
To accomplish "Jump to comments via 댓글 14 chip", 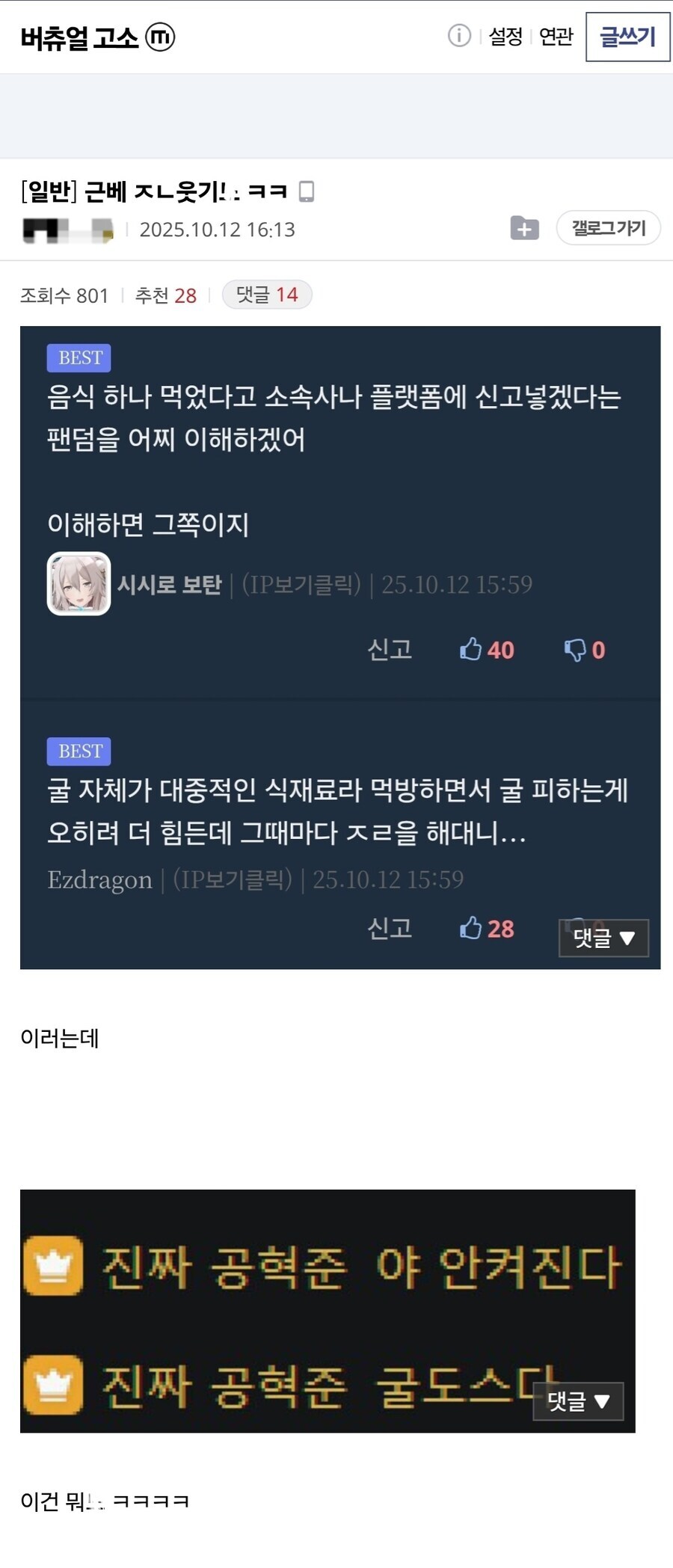I will [267, 295].
